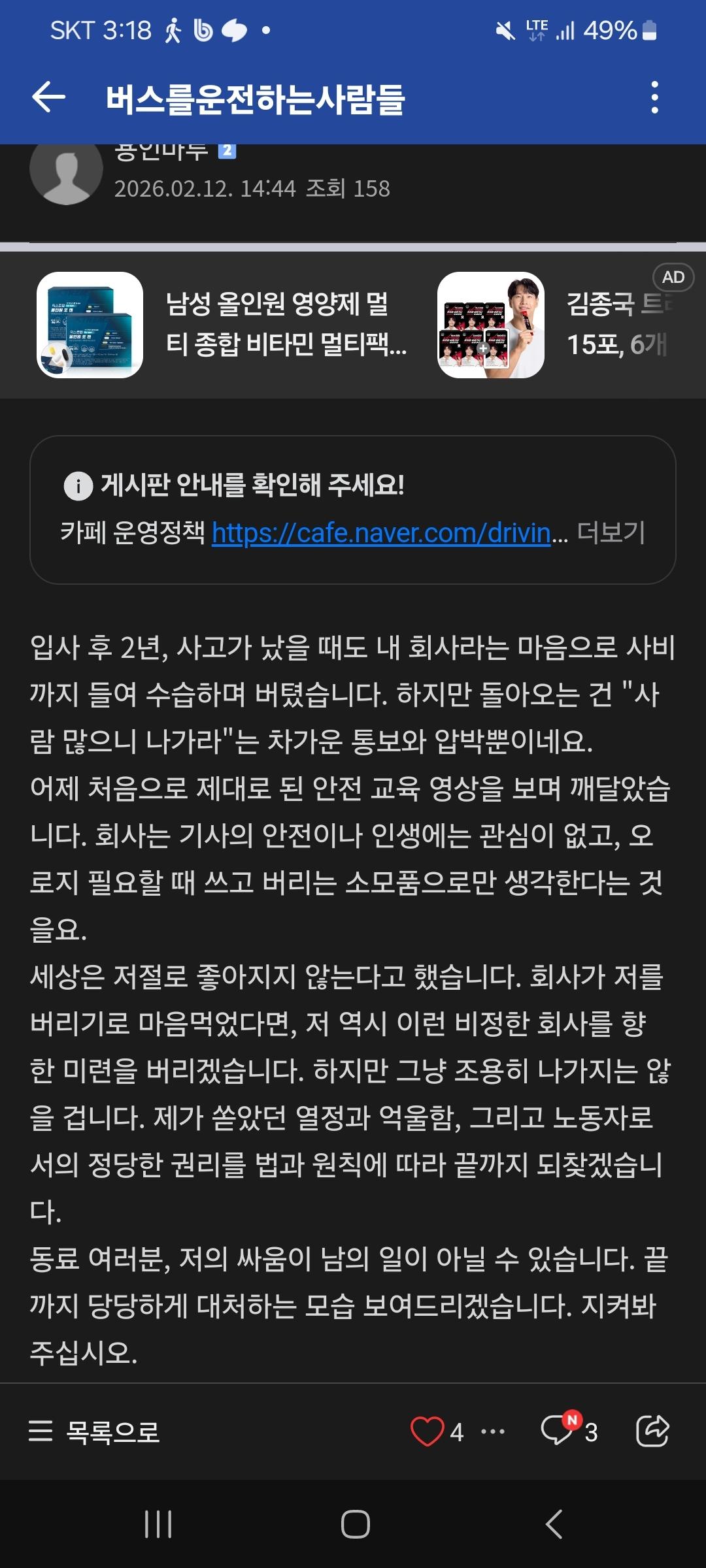Viewport: 706px width, 1568px height.
Task: Return to the list via 목록으로
Action: click(x=95, y=1431)
